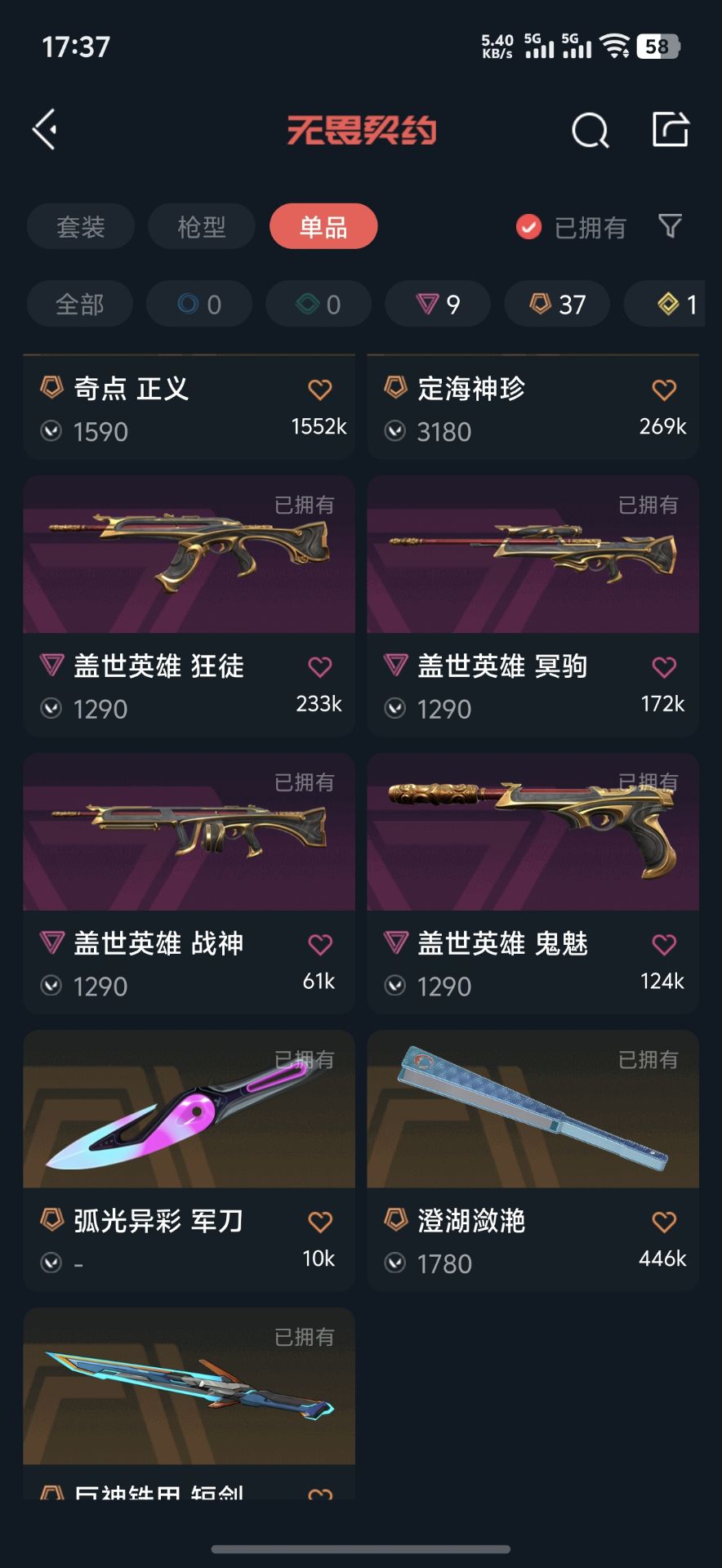
Task: Favorite 盖世英雄 鬼魅 with the heart
Action: coord(664,945)
